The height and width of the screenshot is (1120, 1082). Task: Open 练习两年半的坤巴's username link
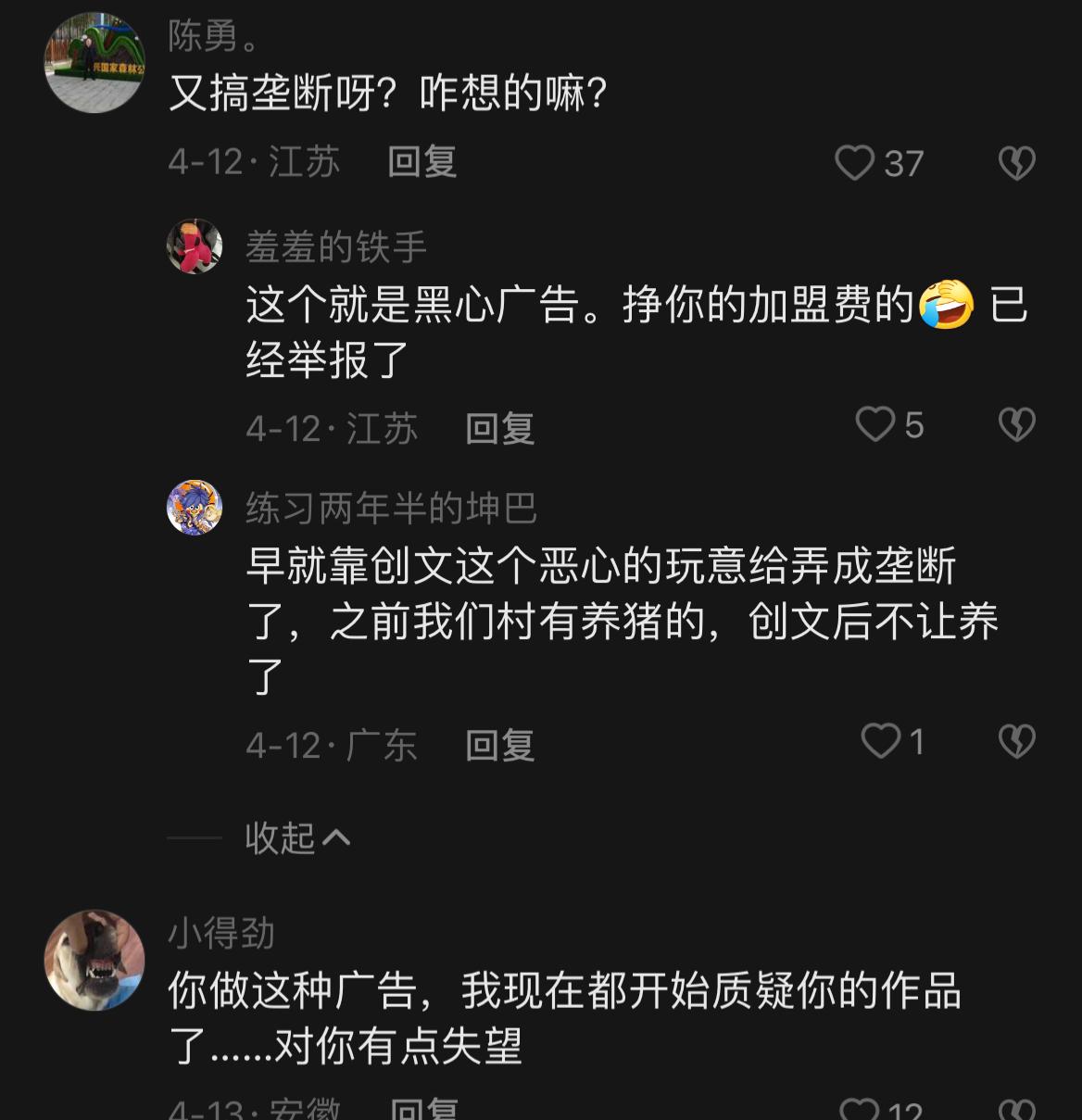pos(390,506)
